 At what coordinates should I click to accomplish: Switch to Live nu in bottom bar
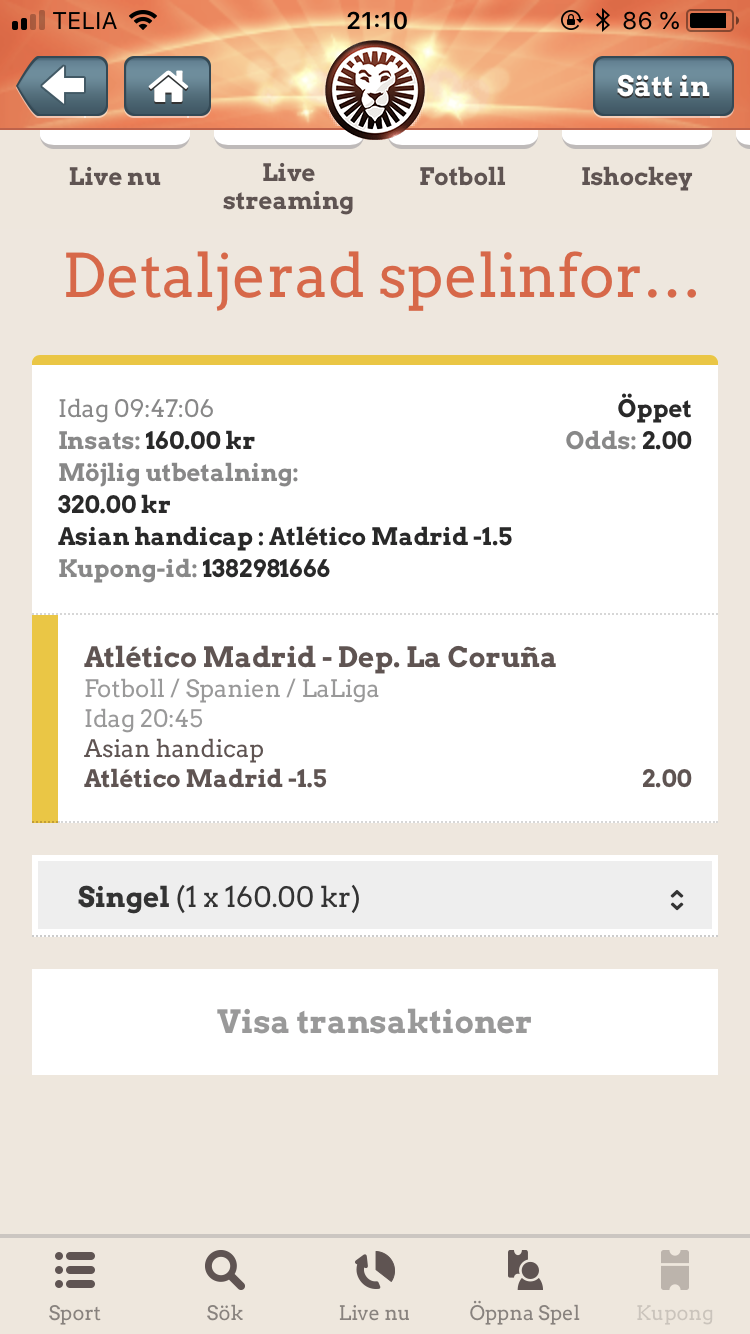pyautogui.click(x=374, y=1286)
